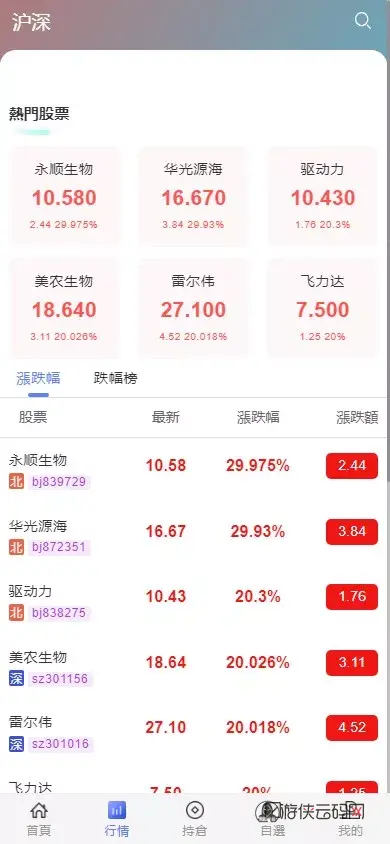Open the 自選 watchlist tab
390x844 pixels.
coord(272,818)
